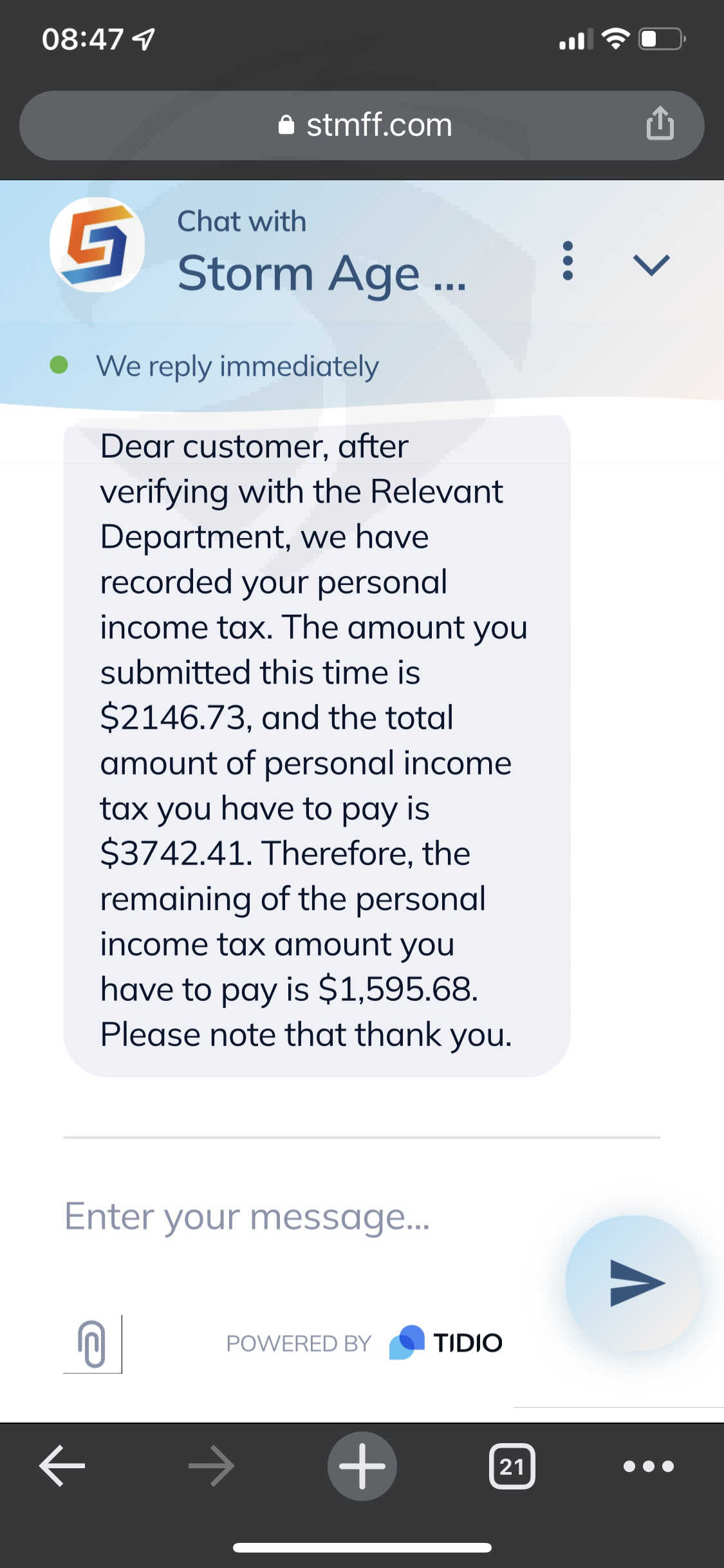View the 21 open tabs
This screenshot has height=1568, width=724.
512,1466
